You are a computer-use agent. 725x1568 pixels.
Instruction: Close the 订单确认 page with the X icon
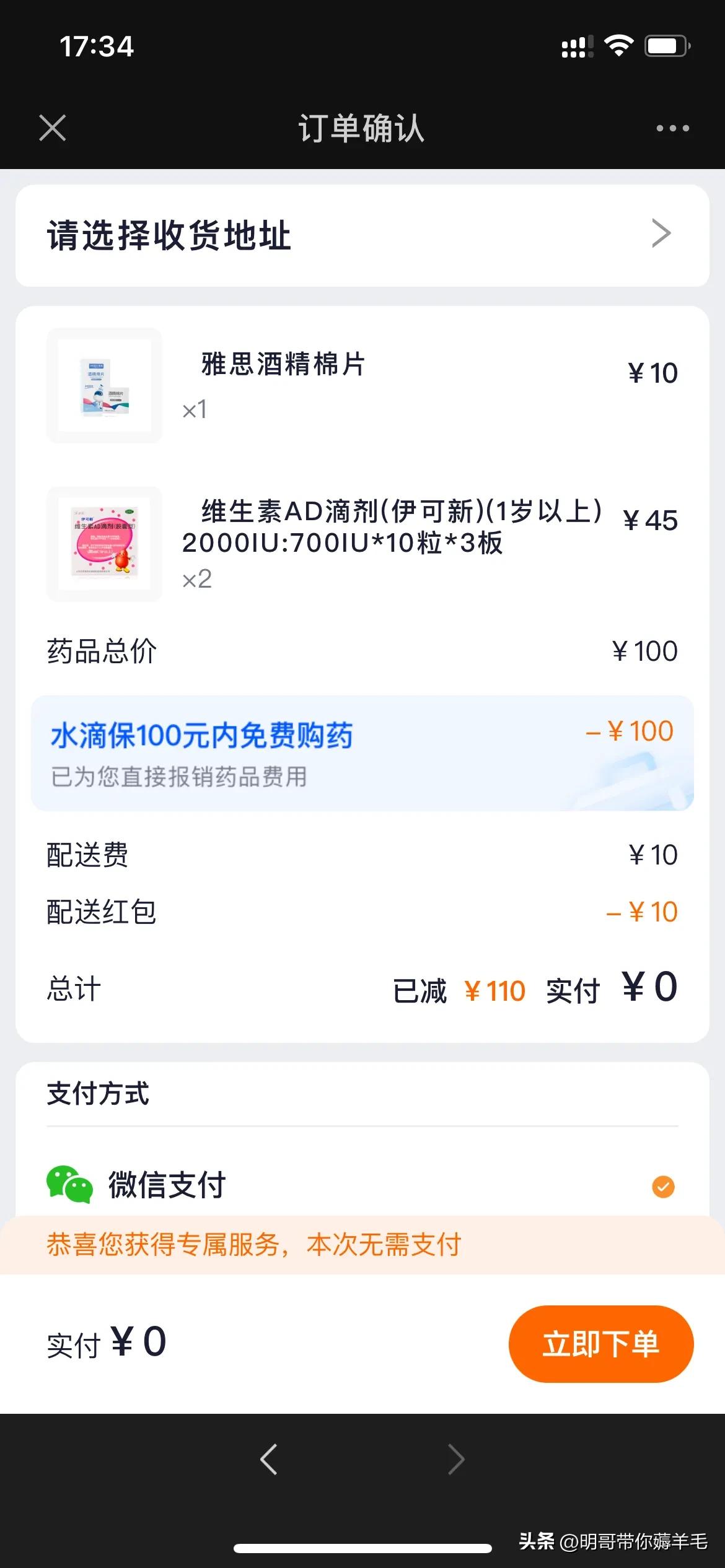tap(52, 128)
